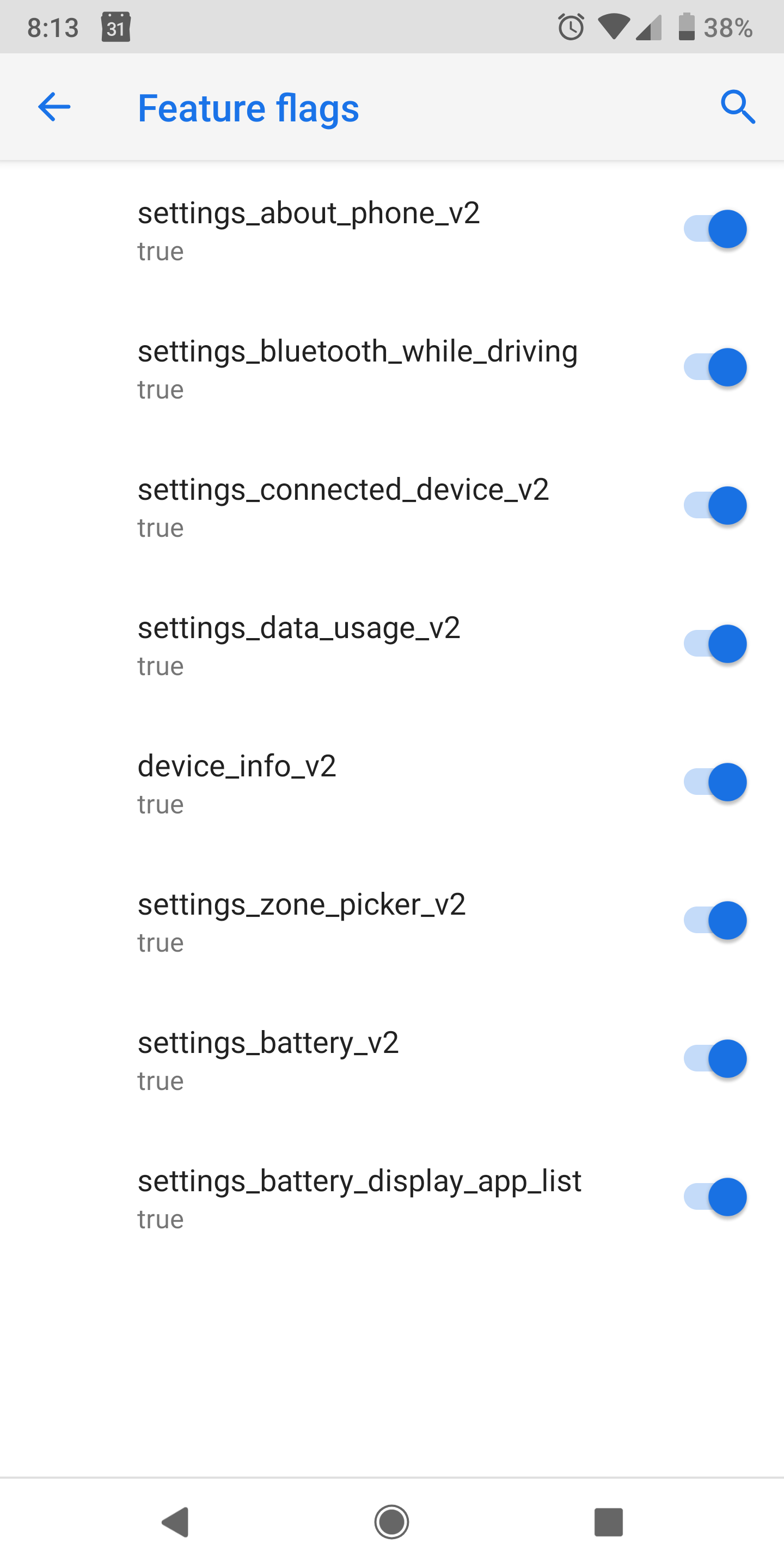Toggle settings_battery_v2 off
The image size is (784, 1568).
tap(715, 1058)
